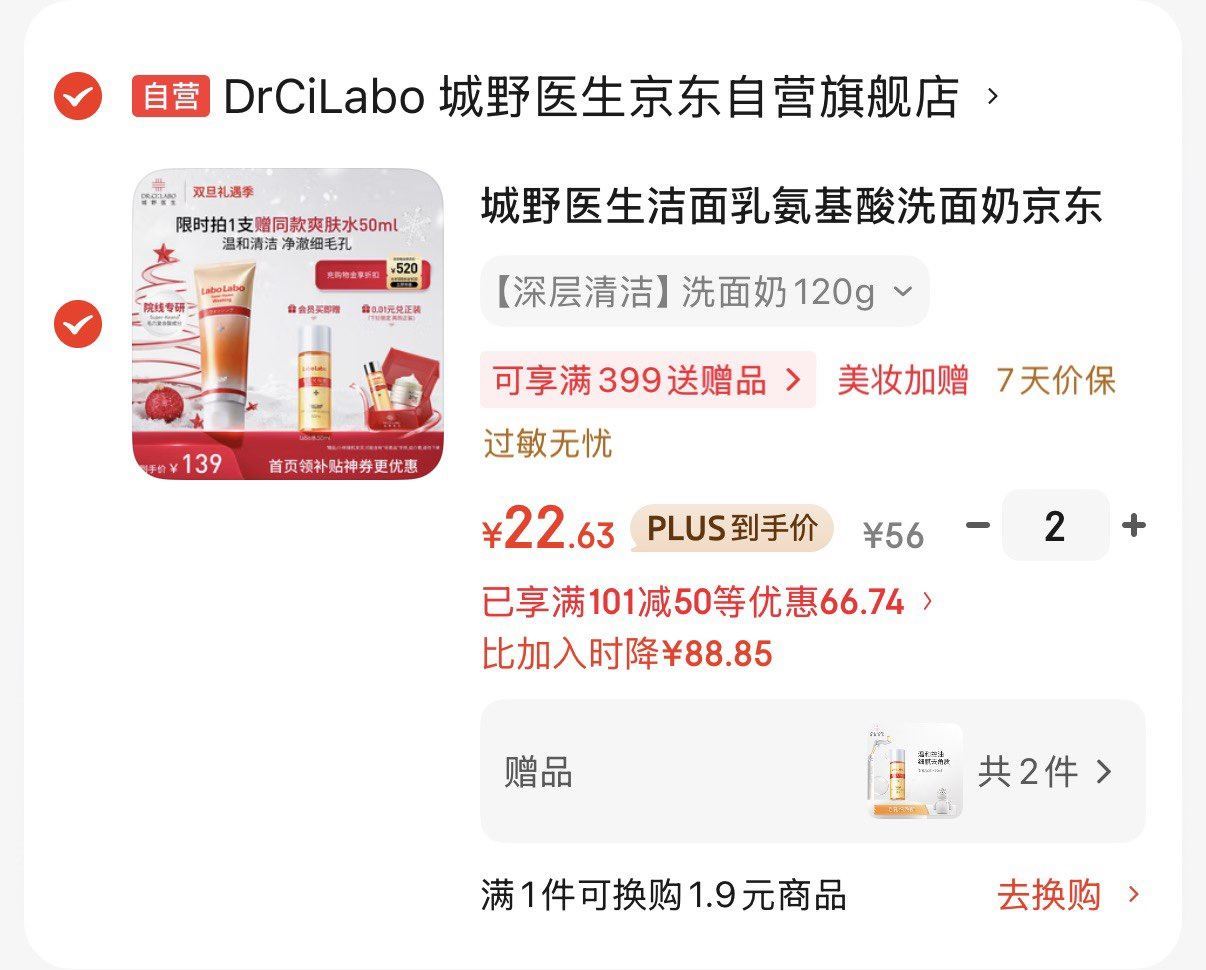Increase quantity with plus button

[1133, 525]
